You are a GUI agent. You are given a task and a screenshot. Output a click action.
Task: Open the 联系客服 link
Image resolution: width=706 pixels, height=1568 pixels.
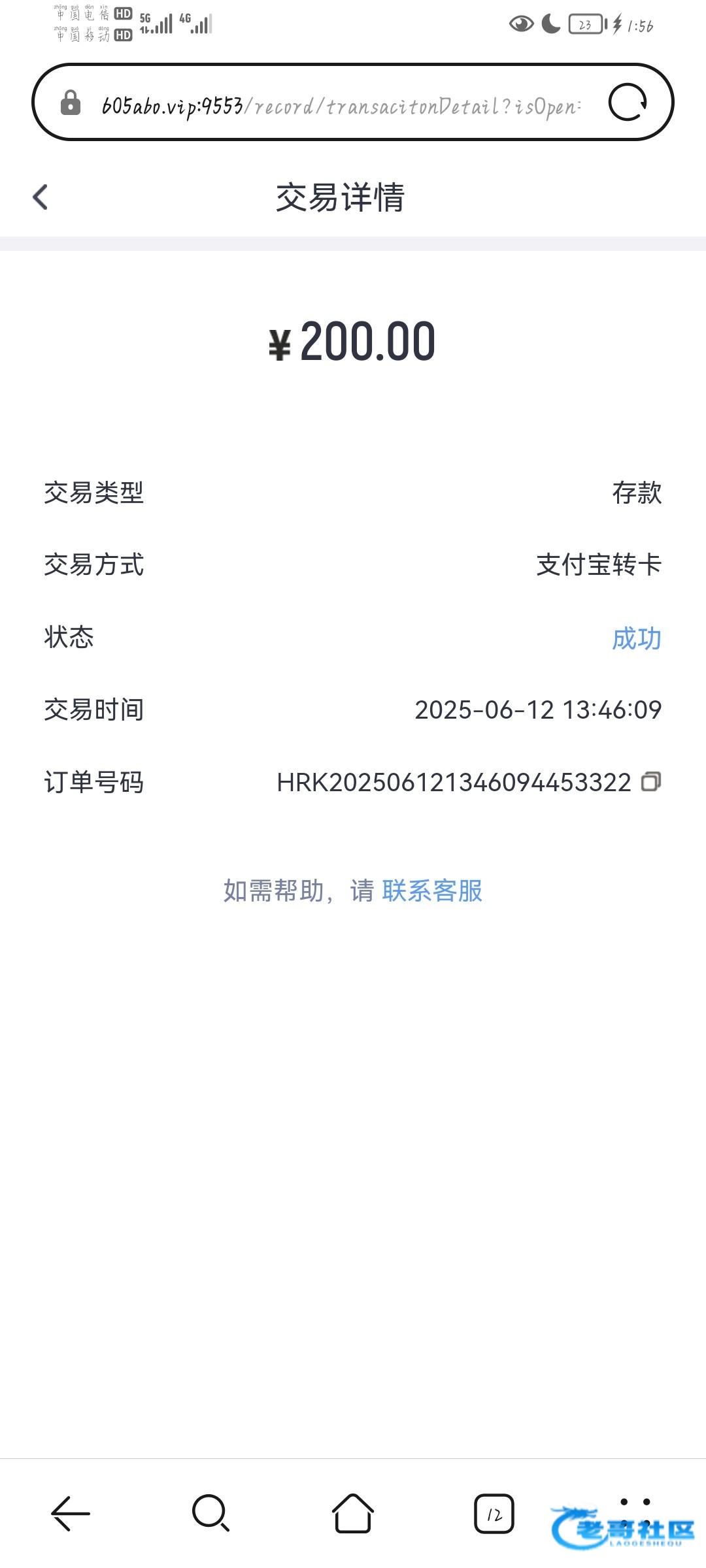click(x=432, y=890)
